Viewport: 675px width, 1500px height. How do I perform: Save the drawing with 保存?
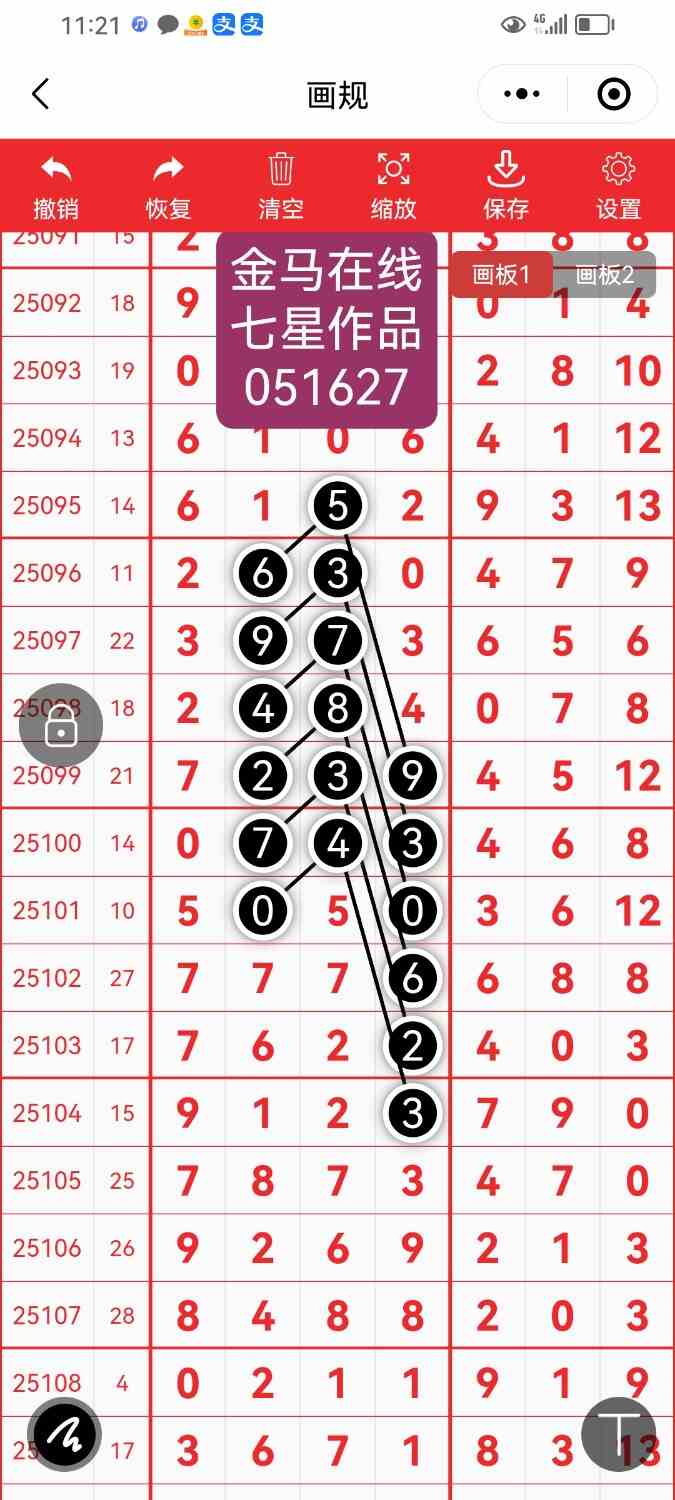pyautogui.click(x=506, y=187)
